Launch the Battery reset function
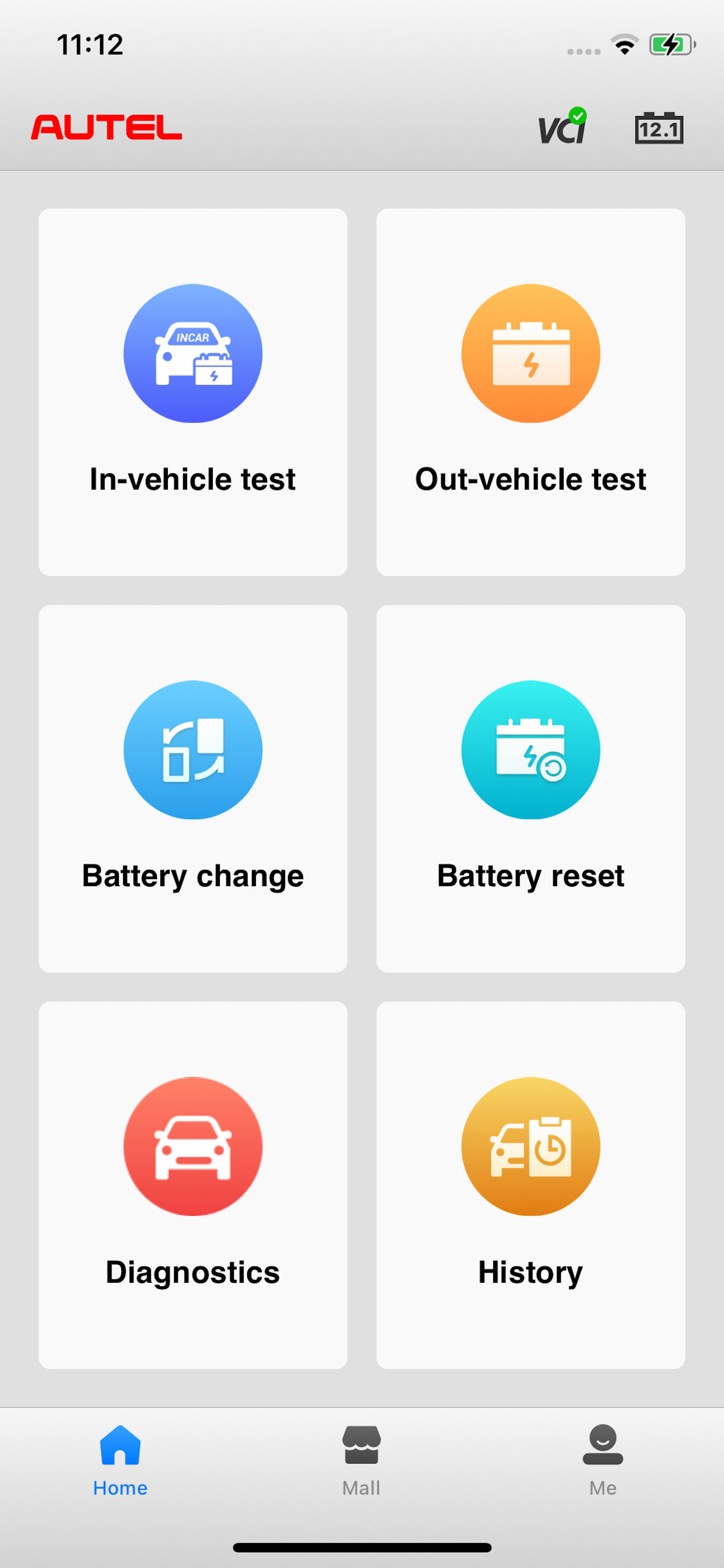 [x=530, y=788]
